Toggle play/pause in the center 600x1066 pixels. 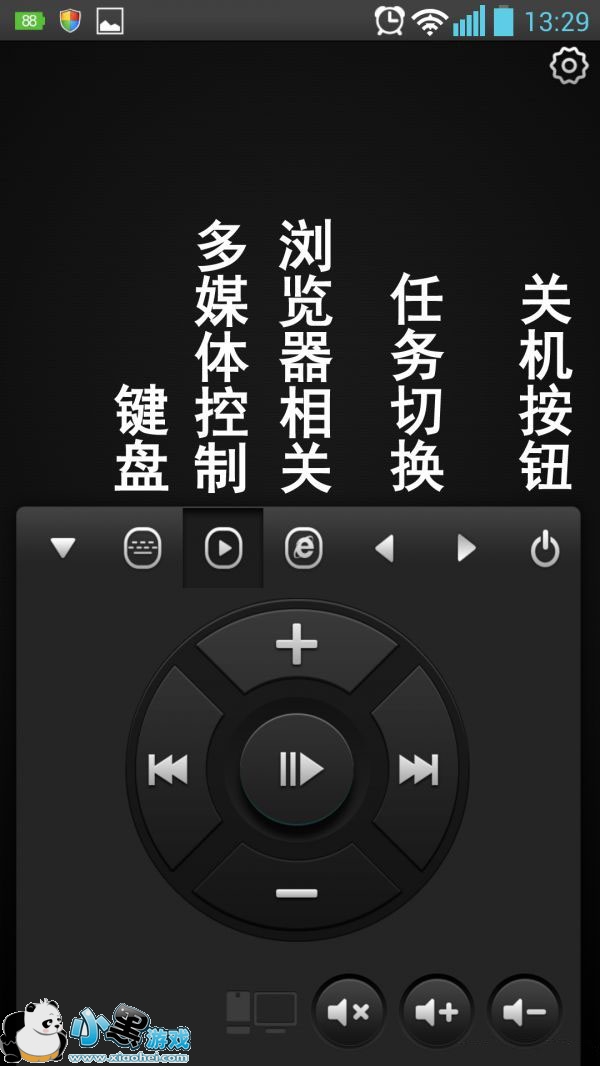coord(297,770)
